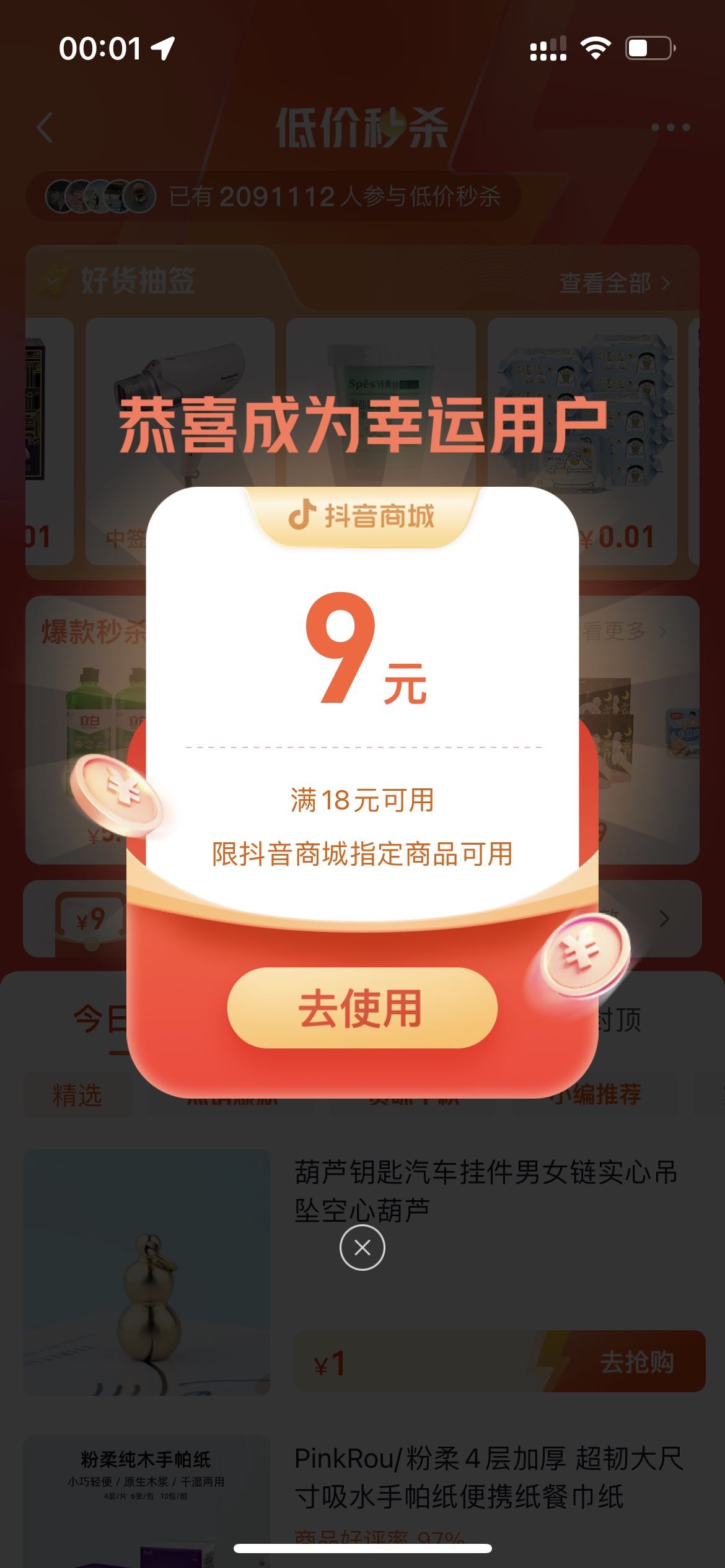Tap the 去使用 button to use the coupon
This screenshot has height=1568, width=725.
362,1008
